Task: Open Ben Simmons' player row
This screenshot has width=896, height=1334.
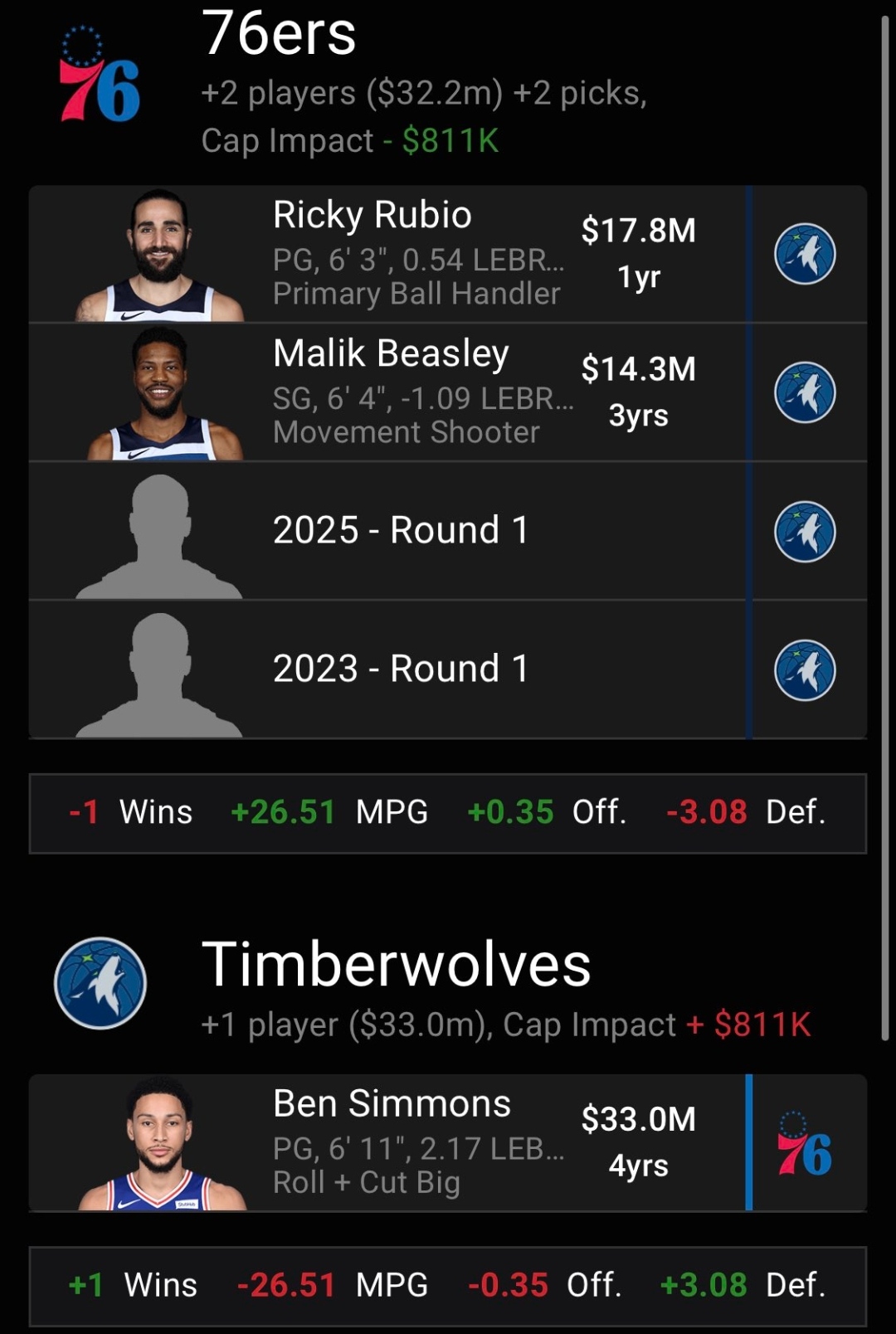Action: tap(390, 1143)
